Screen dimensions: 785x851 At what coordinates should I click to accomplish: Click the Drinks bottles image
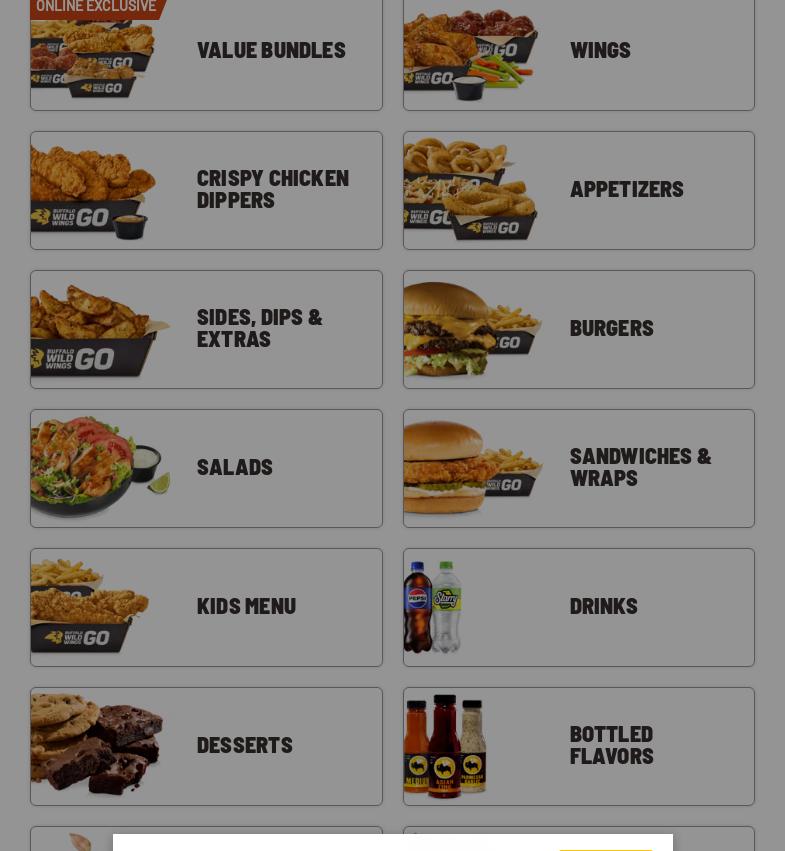(432, 607)
